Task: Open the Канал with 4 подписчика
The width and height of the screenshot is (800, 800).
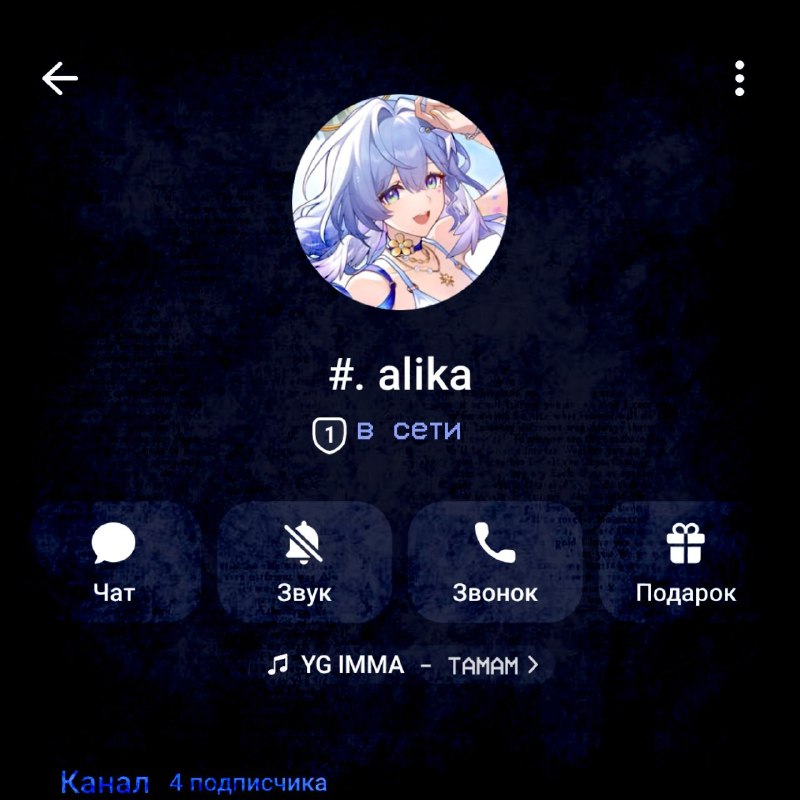Action: tap(194, 782)
